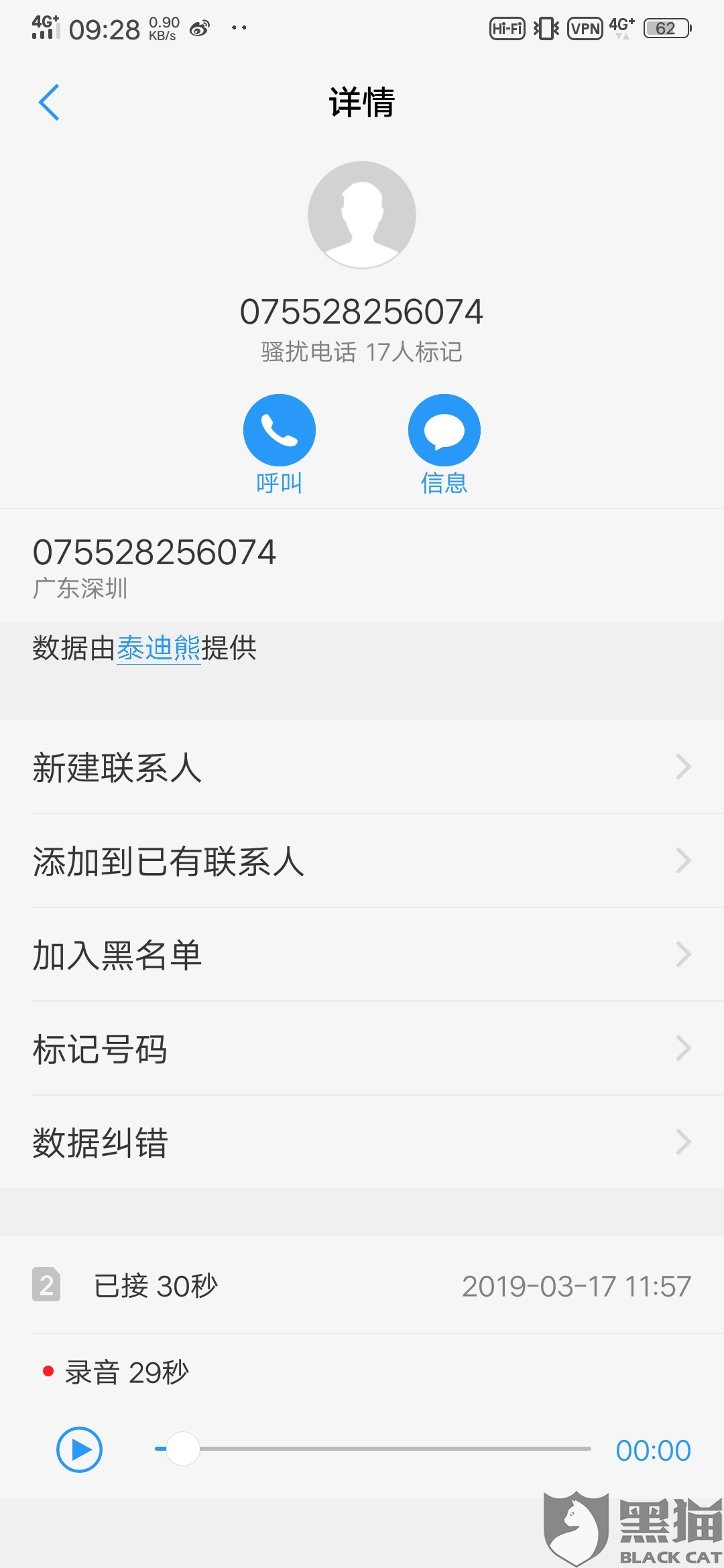724x1568 pixels.
Task: Tap the contact avatar picture
Action: point(362,214)
